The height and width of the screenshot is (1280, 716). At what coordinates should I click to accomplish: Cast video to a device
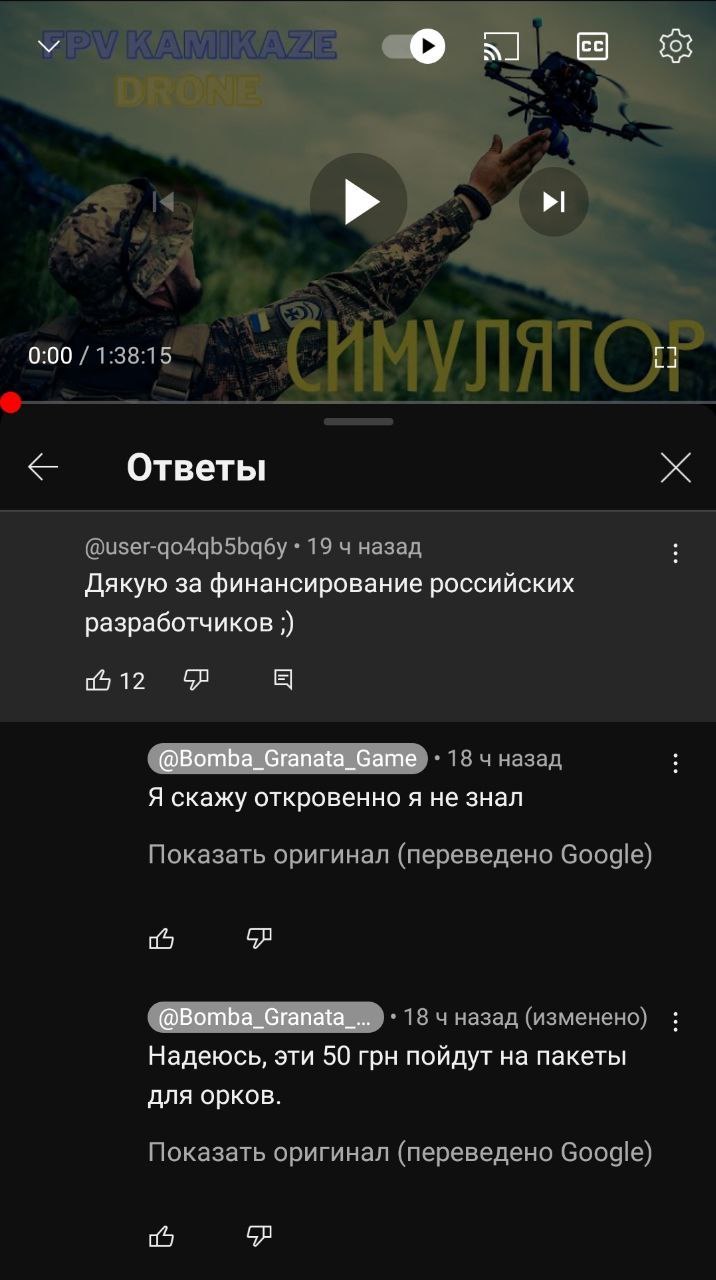pos(501,46)
